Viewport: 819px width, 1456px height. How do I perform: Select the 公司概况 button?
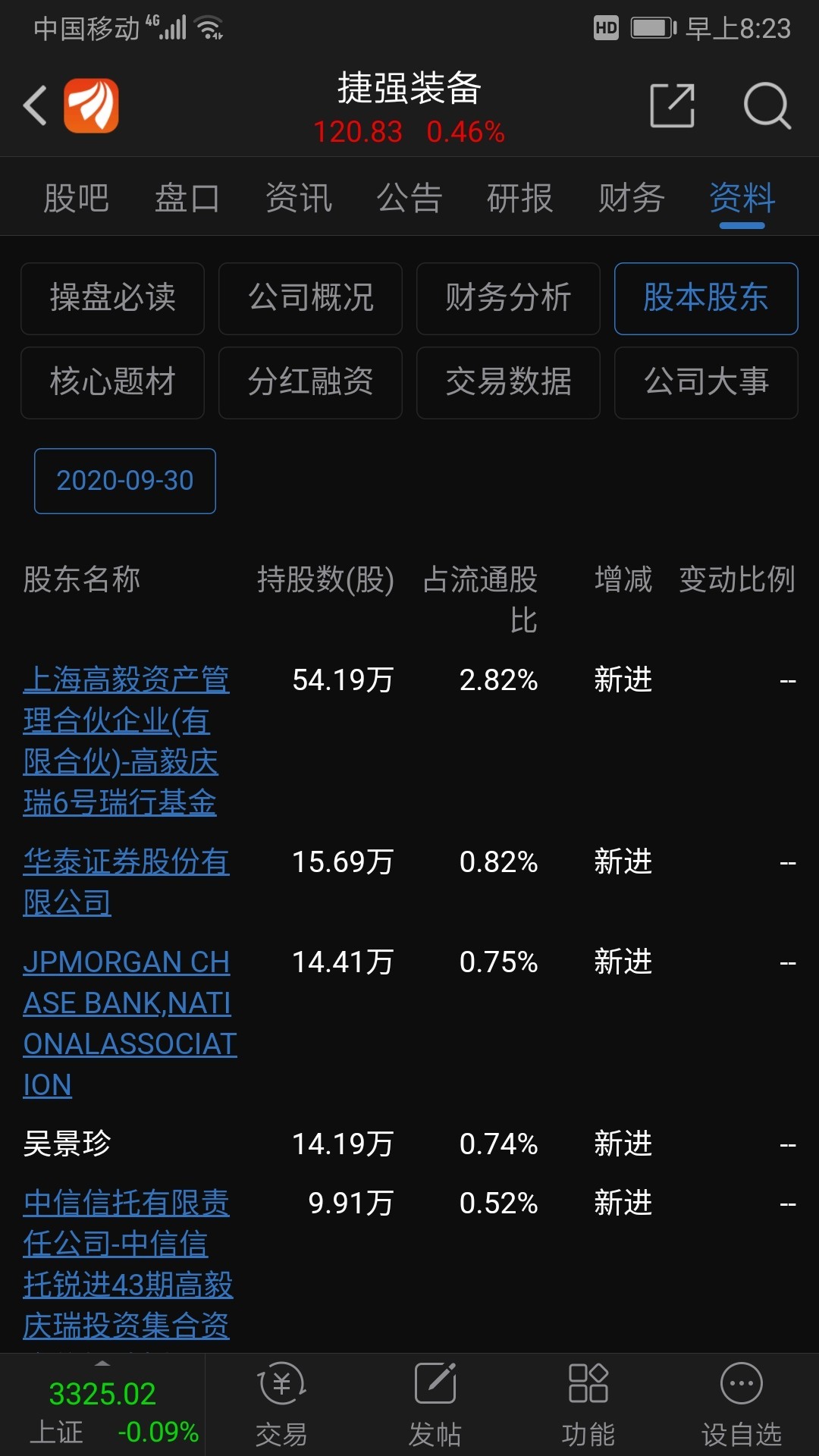(310, 299)
